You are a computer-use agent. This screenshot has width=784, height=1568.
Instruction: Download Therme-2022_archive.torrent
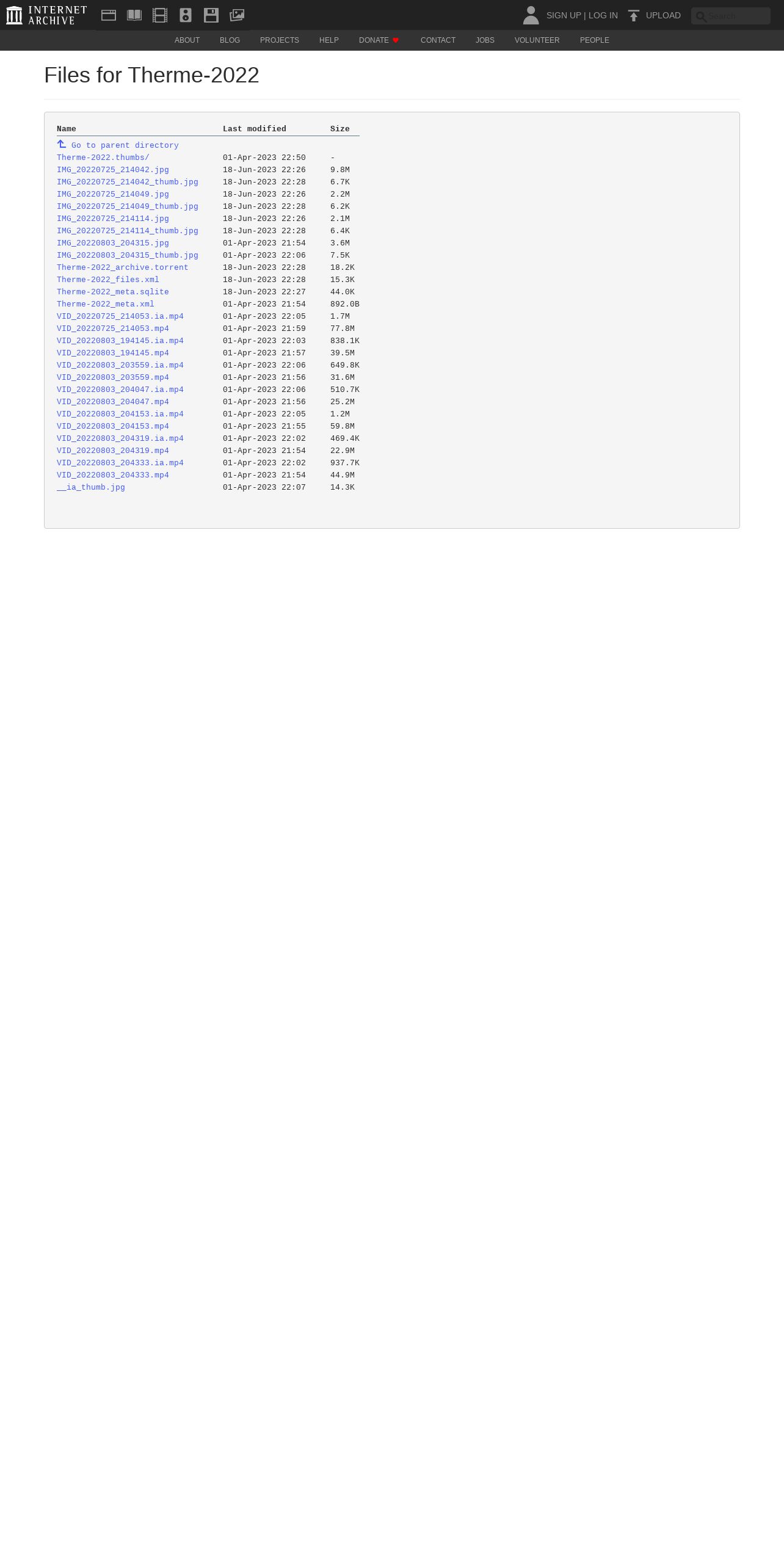pyautogui.click(x=123, y=267)
